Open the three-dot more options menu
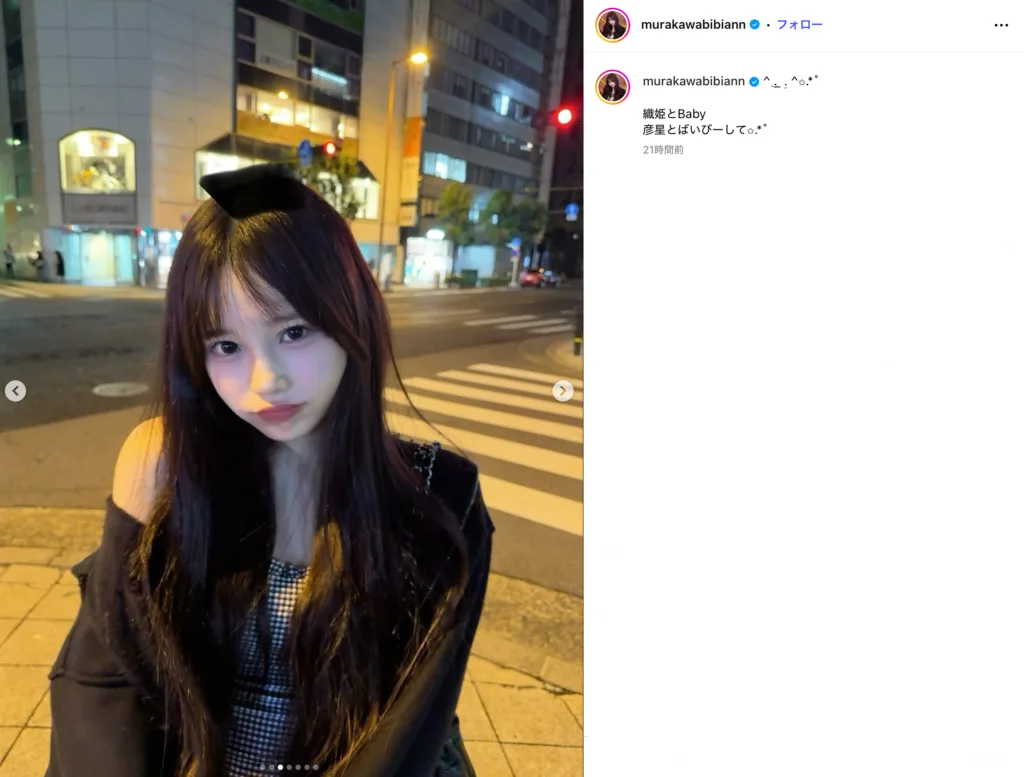The image size is (1024, 777). [x=1001, y=25]
